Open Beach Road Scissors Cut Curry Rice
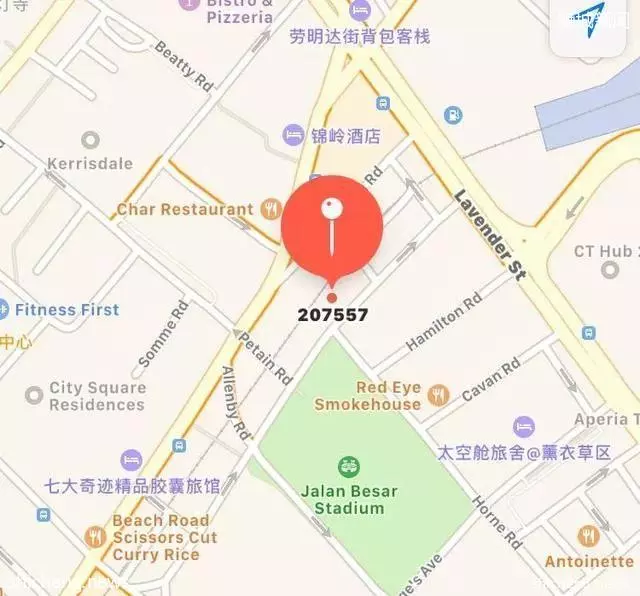Viewport: 640px width, 596px height. 95,536
